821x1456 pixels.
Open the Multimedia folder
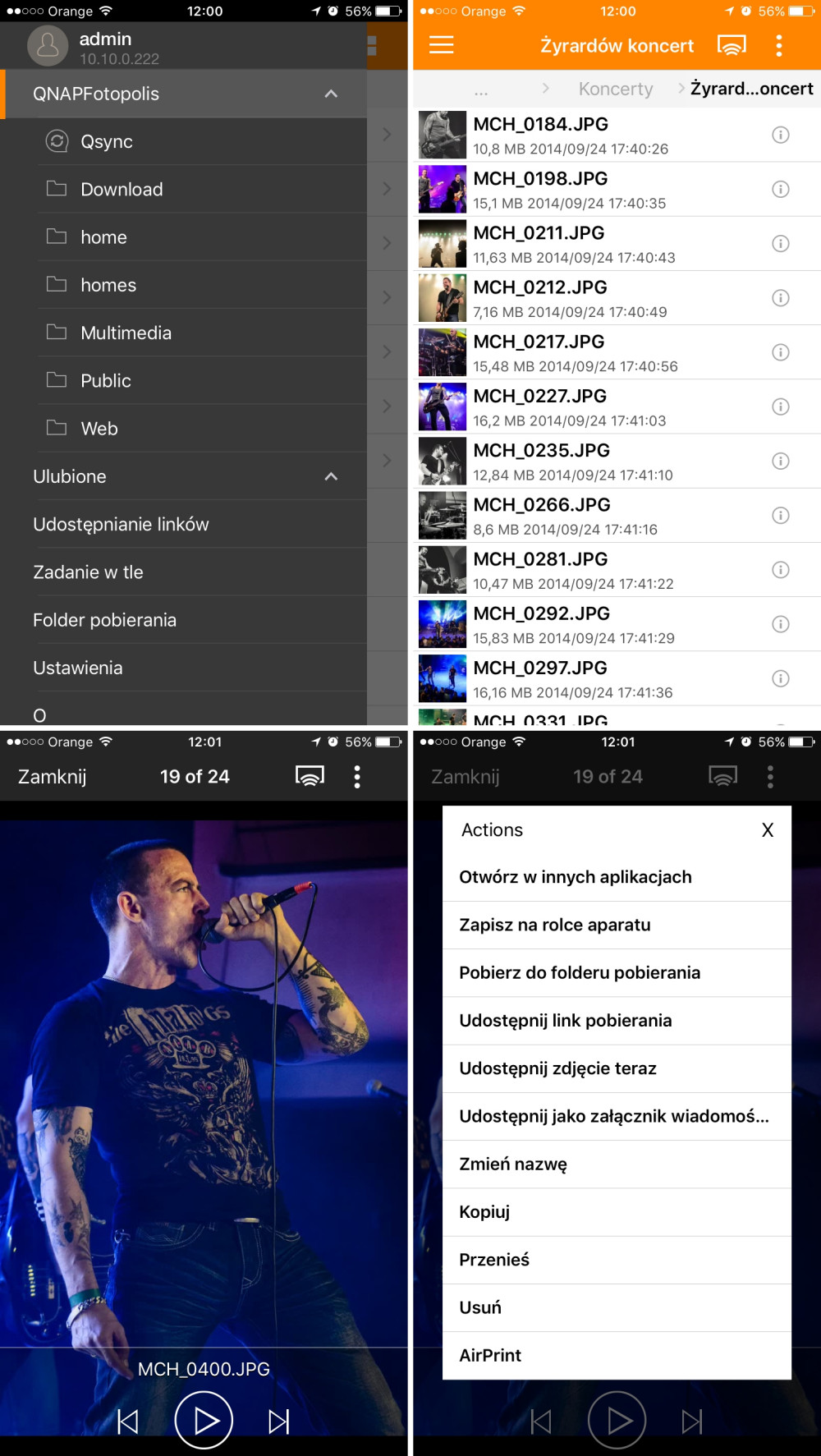coord(126,333)
